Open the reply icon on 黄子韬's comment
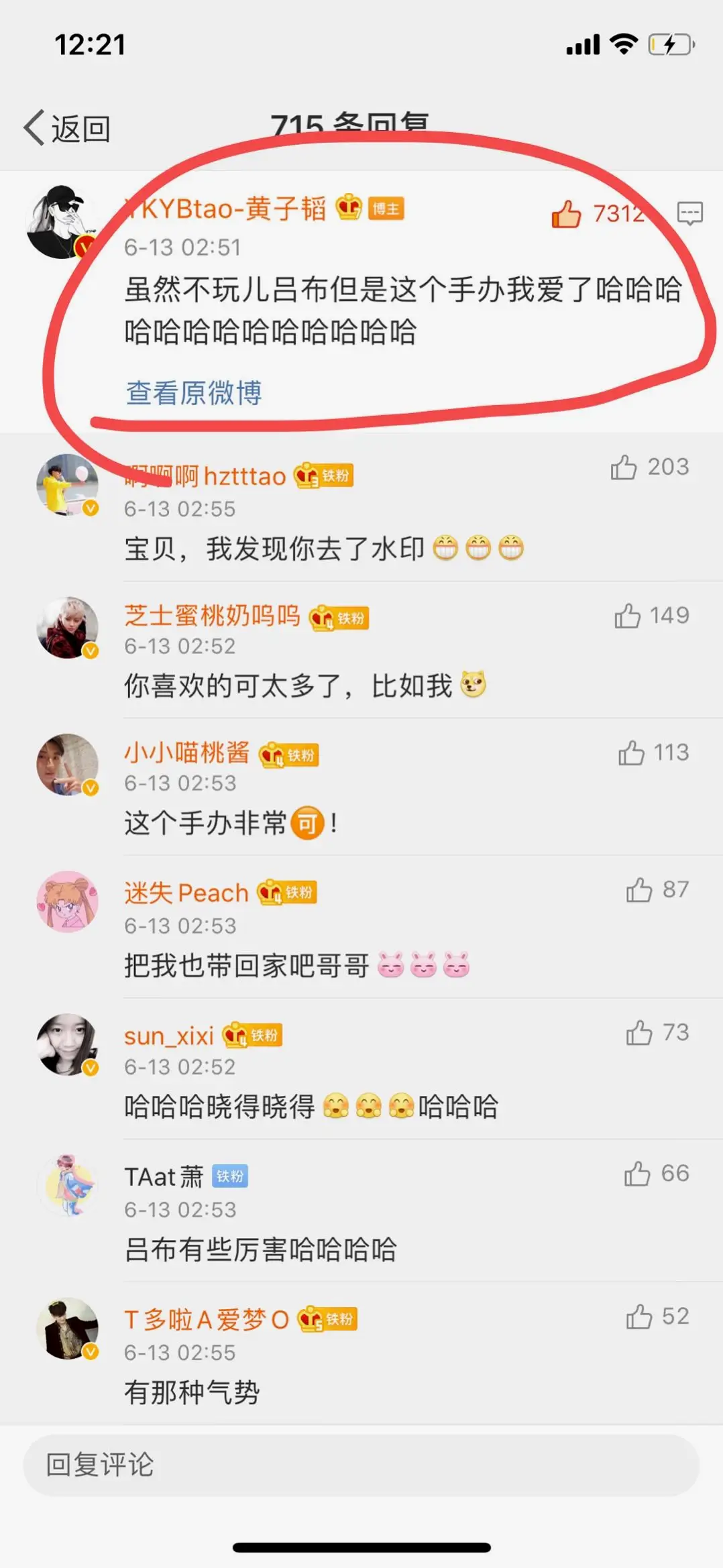 coord(689,214)
